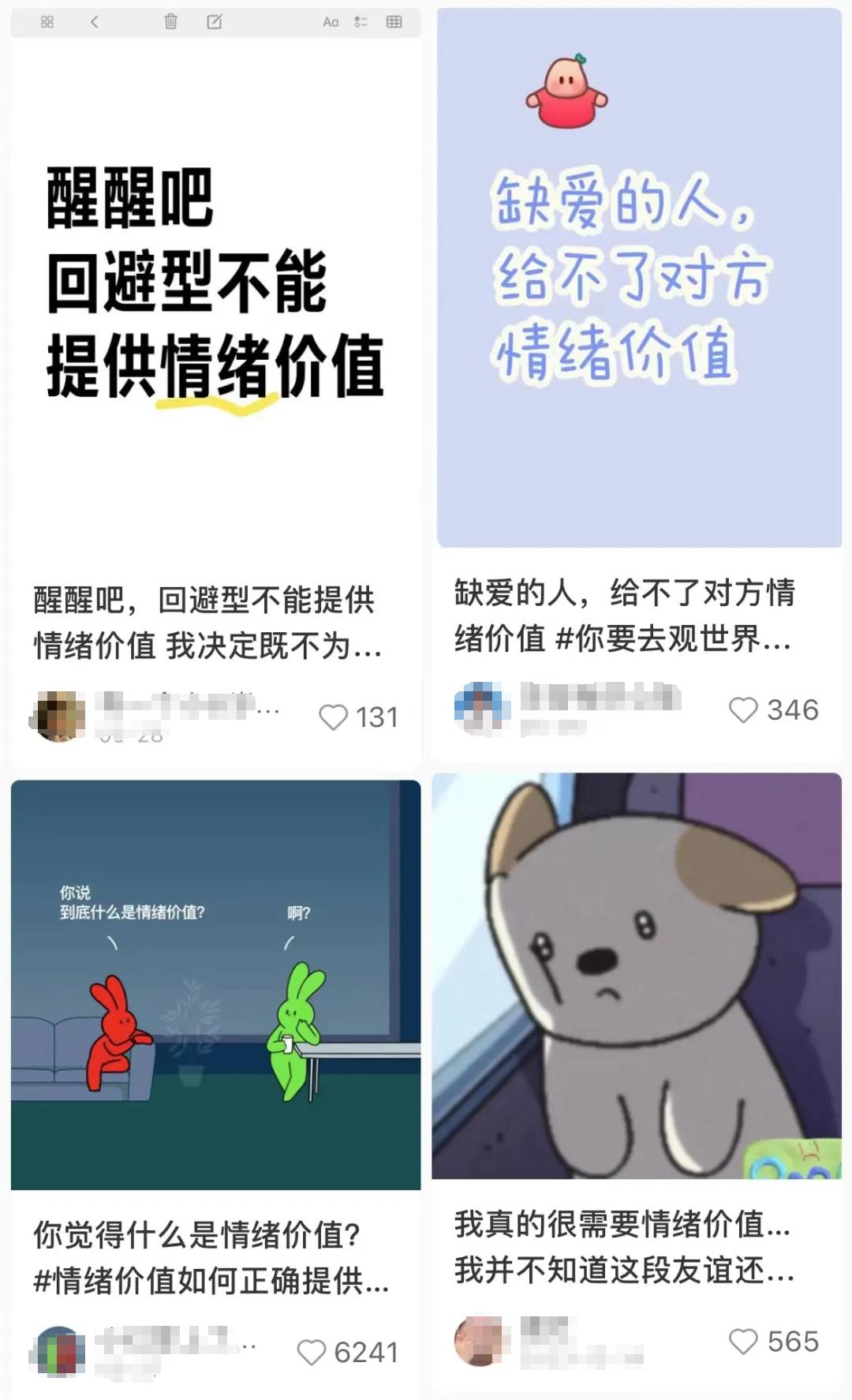Screen dimensions: 852x1400
Task: Open author avatar under 缺爱的人 post
Action: pos(480,708)
